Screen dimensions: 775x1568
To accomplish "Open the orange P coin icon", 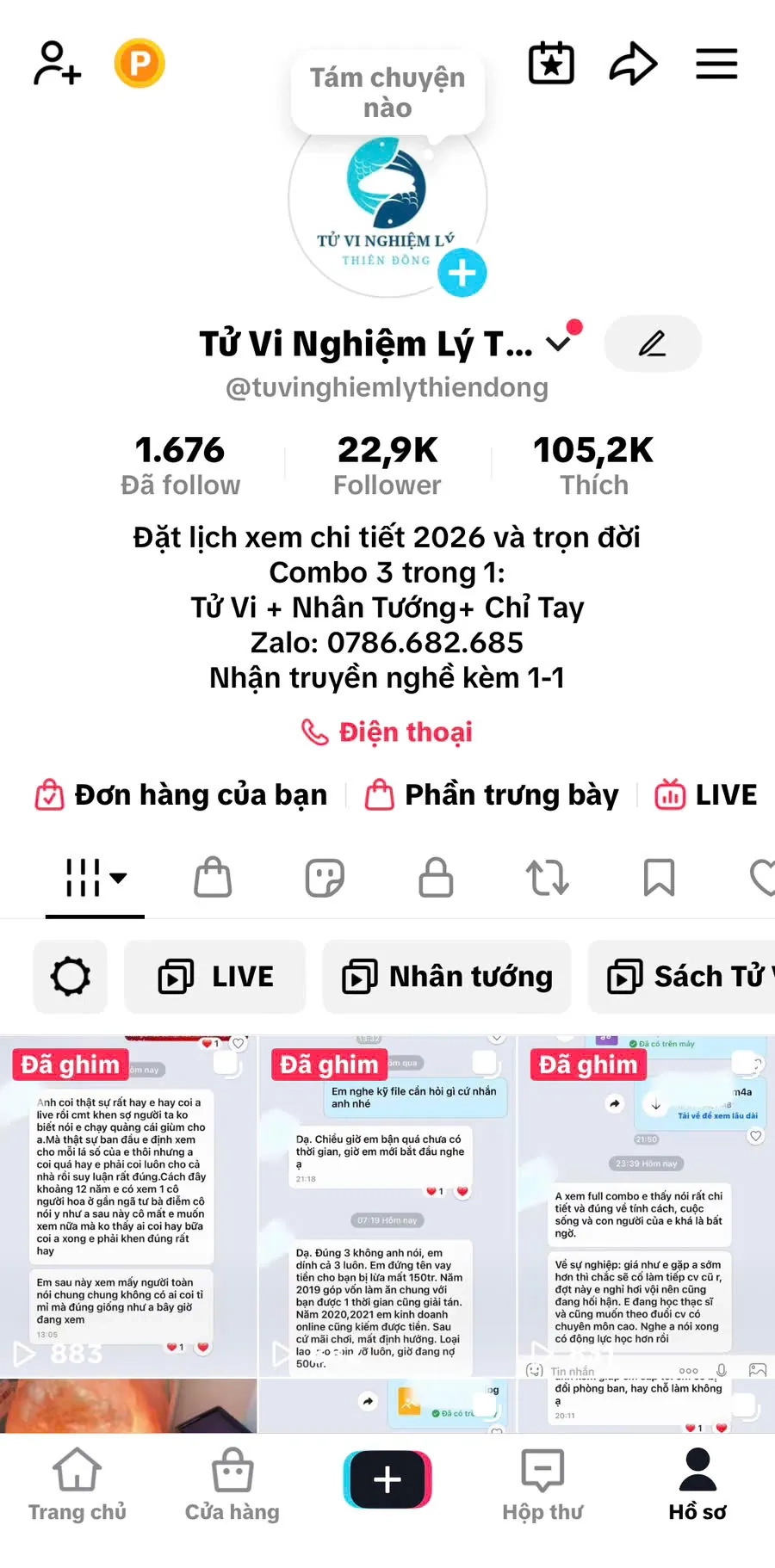I will coord(139,64).
